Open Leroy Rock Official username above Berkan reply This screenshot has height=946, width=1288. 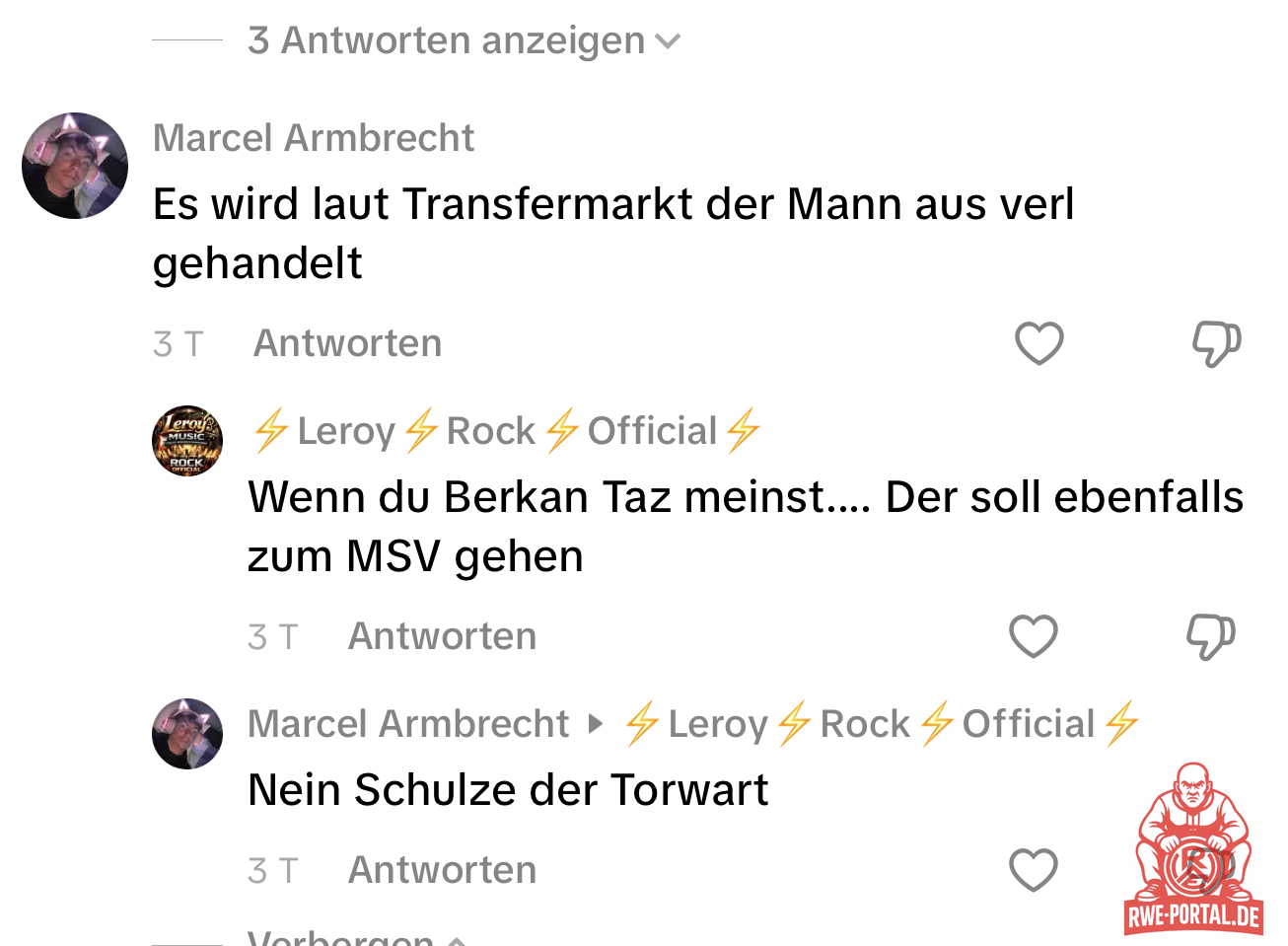pyautogui.click(x=505, y=431)
